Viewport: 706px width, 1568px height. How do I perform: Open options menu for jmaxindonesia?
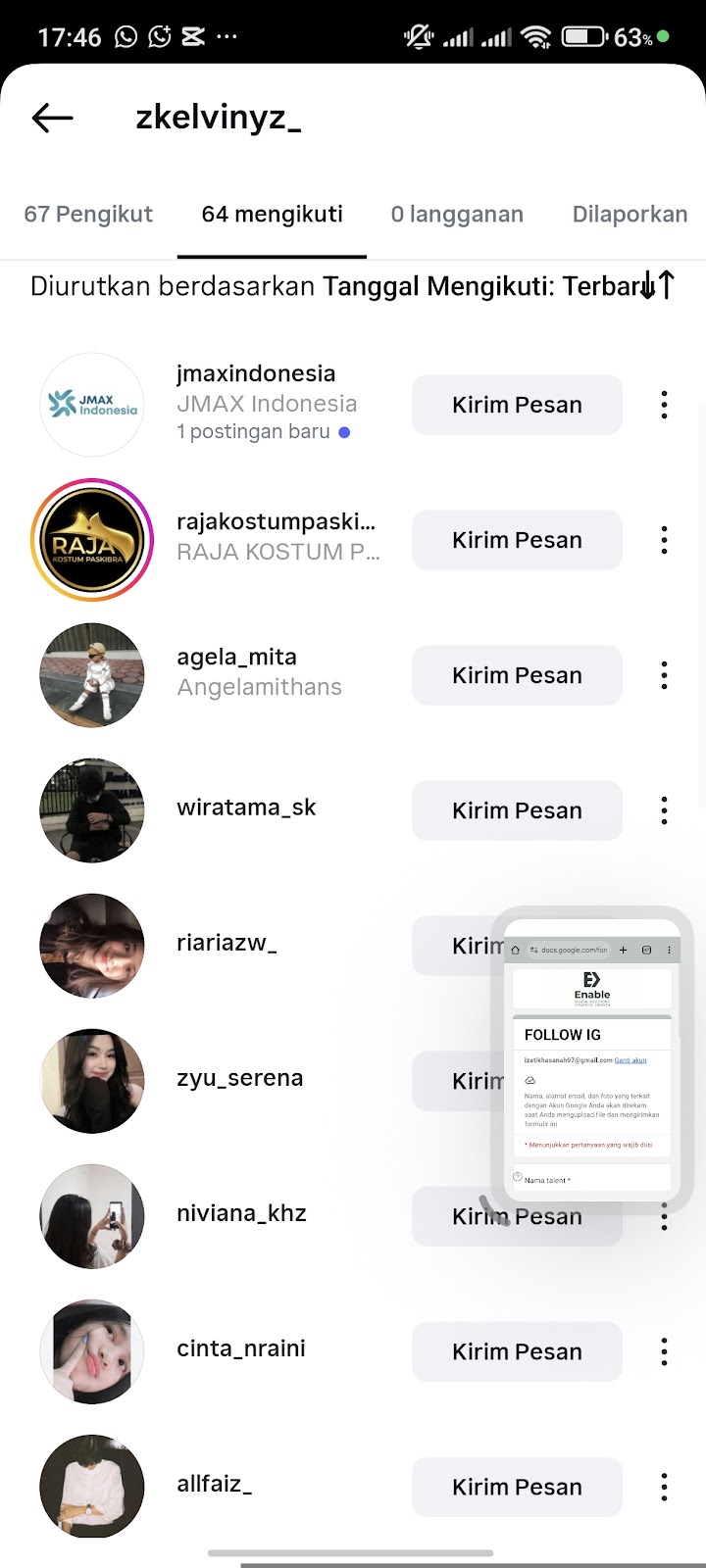(664, 405)
